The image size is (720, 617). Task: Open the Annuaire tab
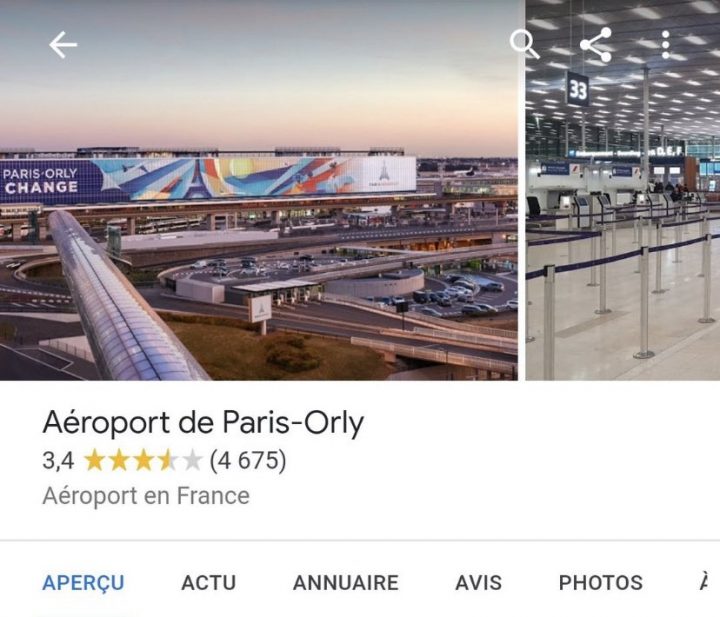click(x=345, y=582)
